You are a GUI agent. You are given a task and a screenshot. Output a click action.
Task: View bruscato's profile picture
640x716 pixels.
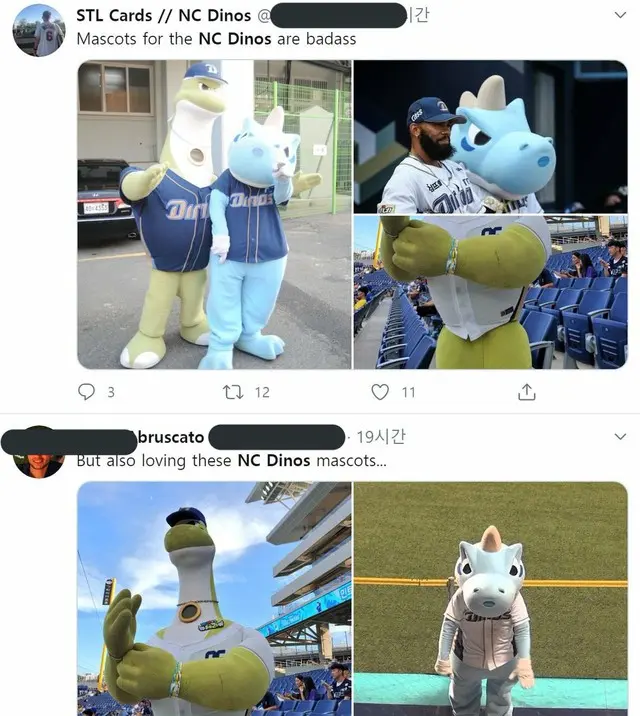(x=39, y=452)
